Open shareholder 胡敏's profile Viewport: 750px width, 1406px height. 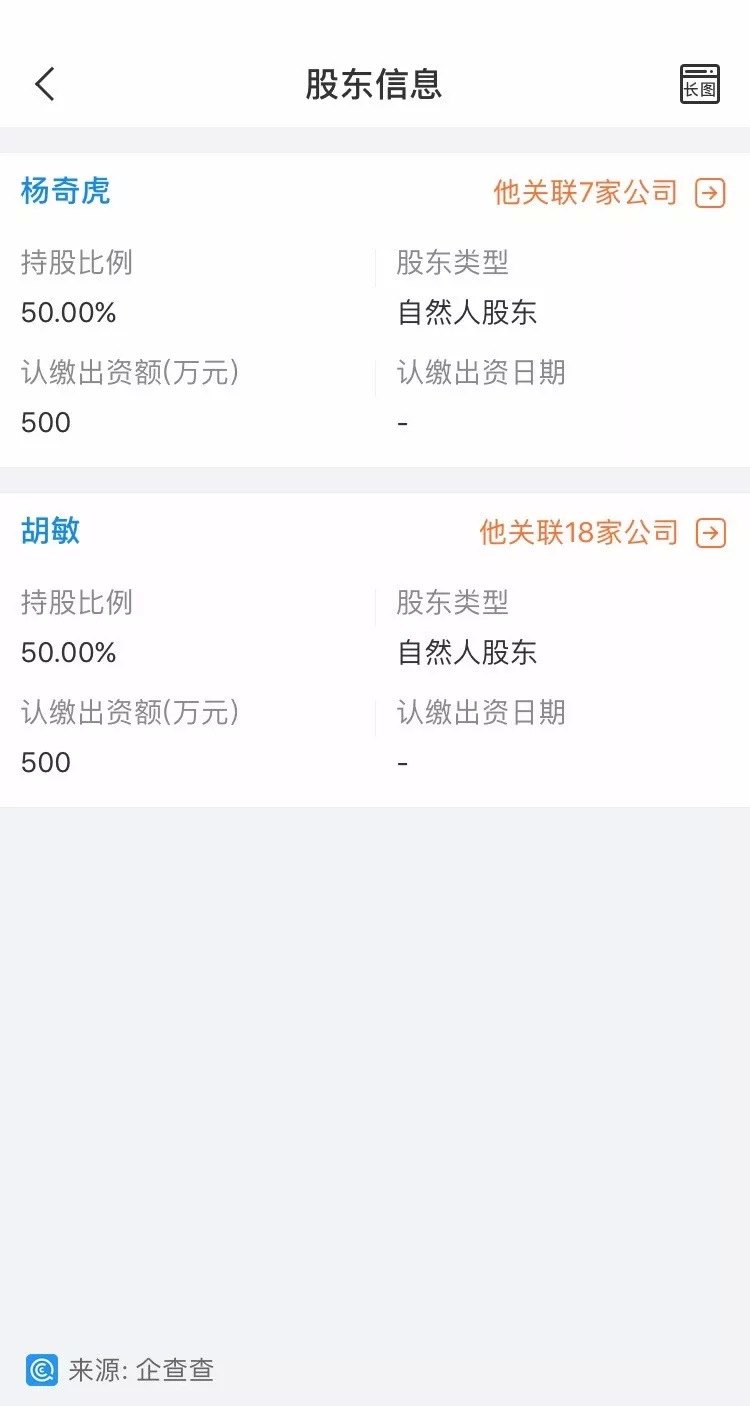pos(51,531)
